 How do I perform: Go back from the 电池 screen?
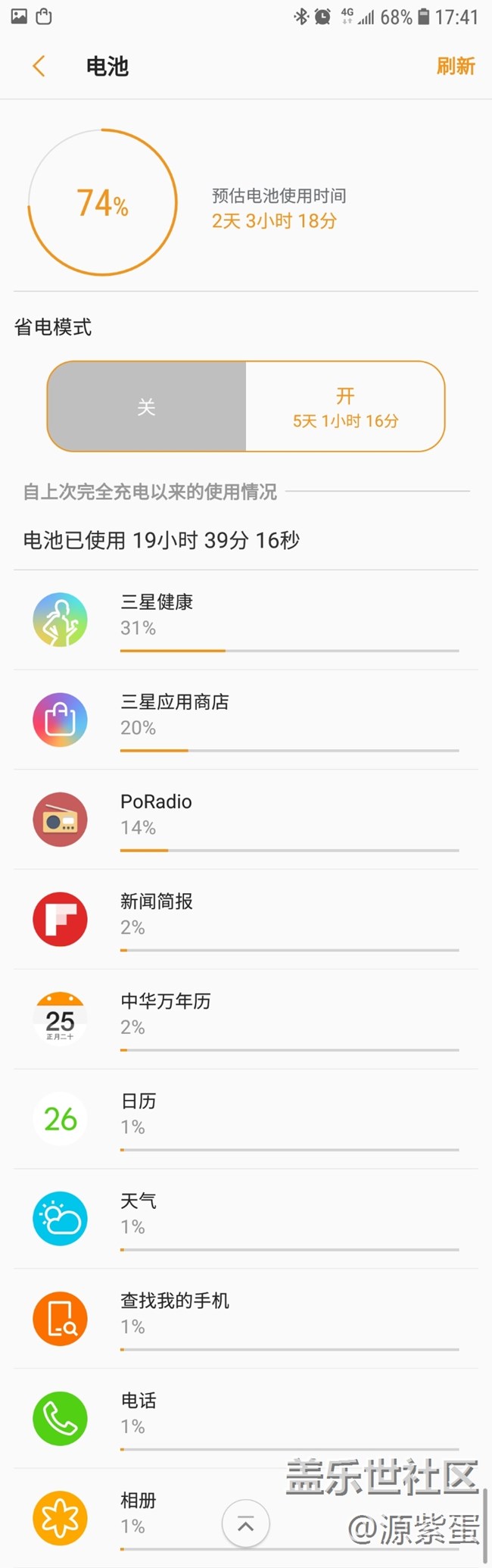(39, 66)
